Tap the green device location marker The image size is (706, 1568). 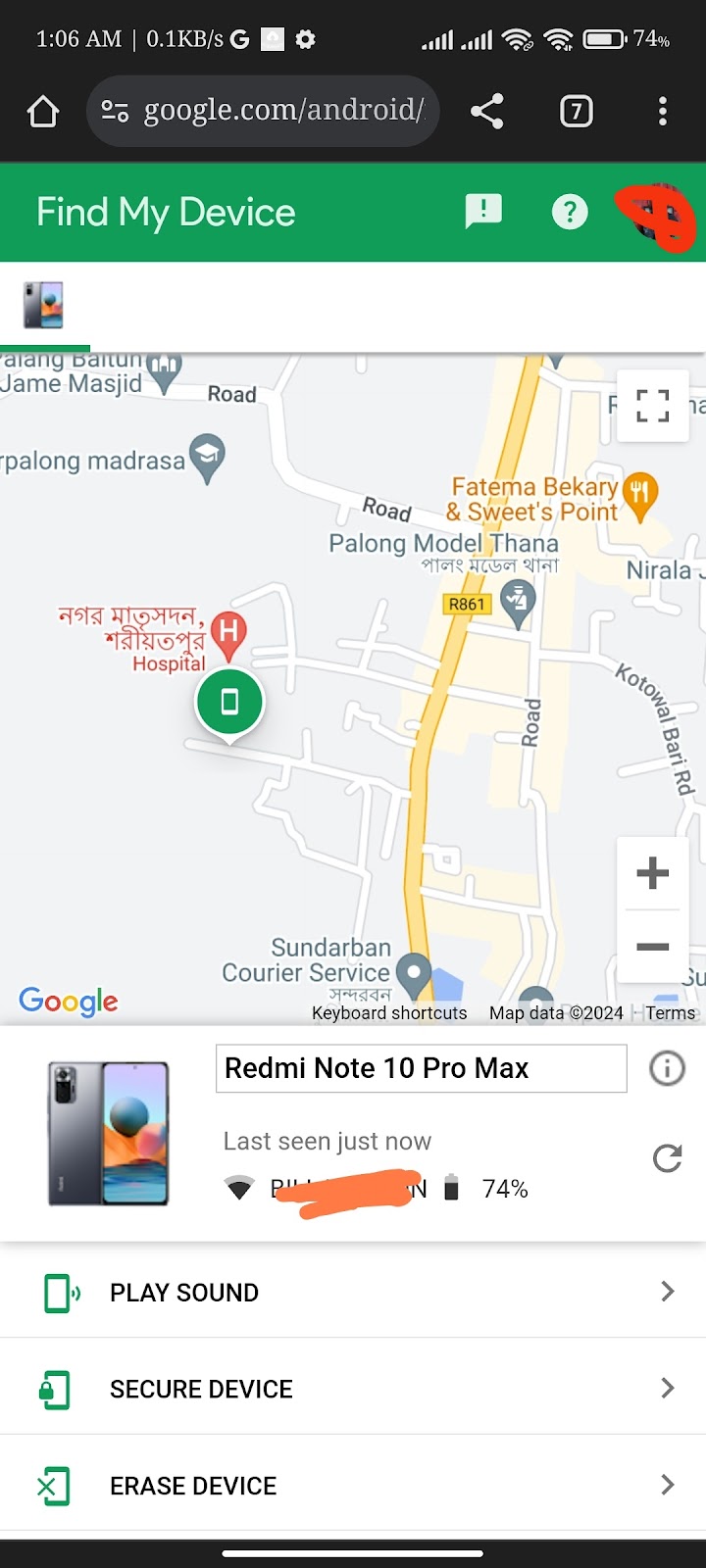(229, 702)
